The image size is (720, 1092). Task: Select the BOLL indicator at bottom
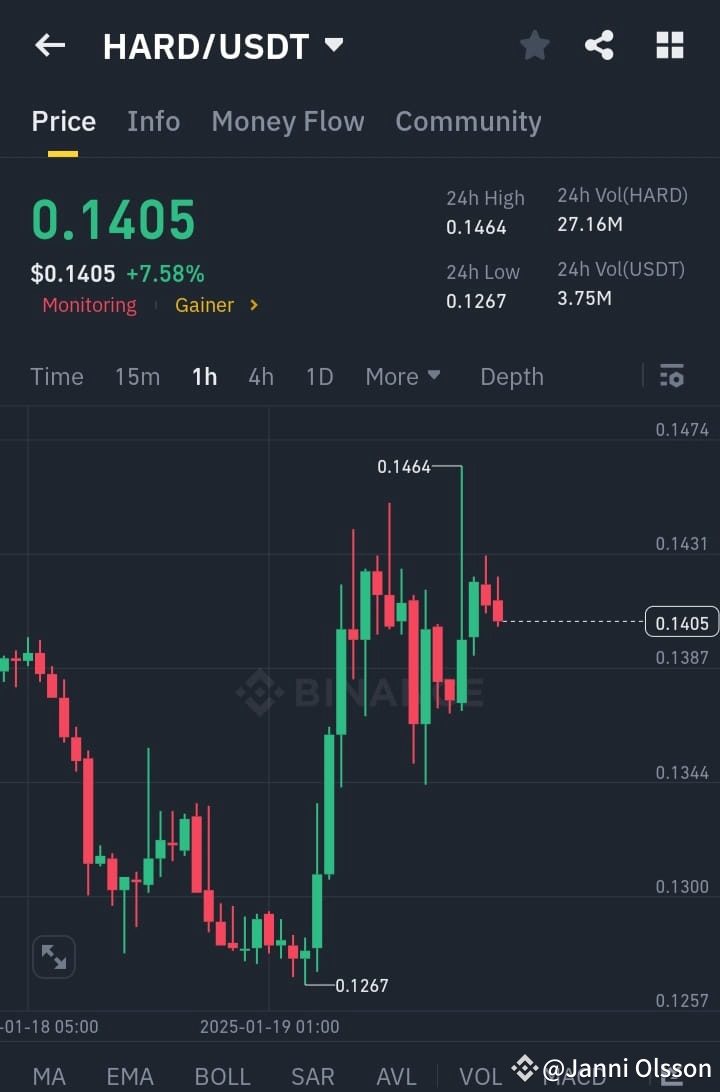(222, 1077)
